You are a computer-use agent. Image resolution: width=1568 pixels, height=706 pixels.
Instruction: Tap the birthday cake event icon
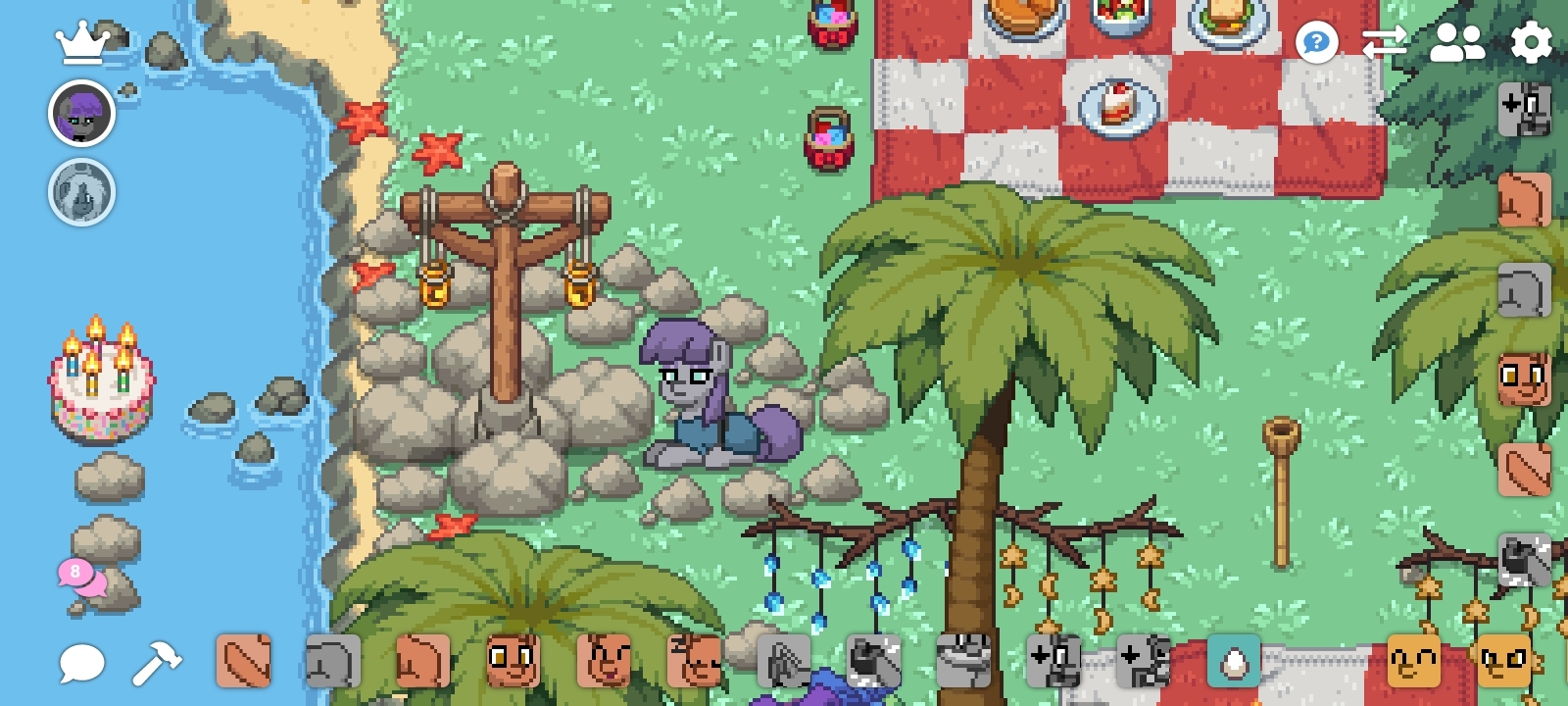tap(101, 384)
